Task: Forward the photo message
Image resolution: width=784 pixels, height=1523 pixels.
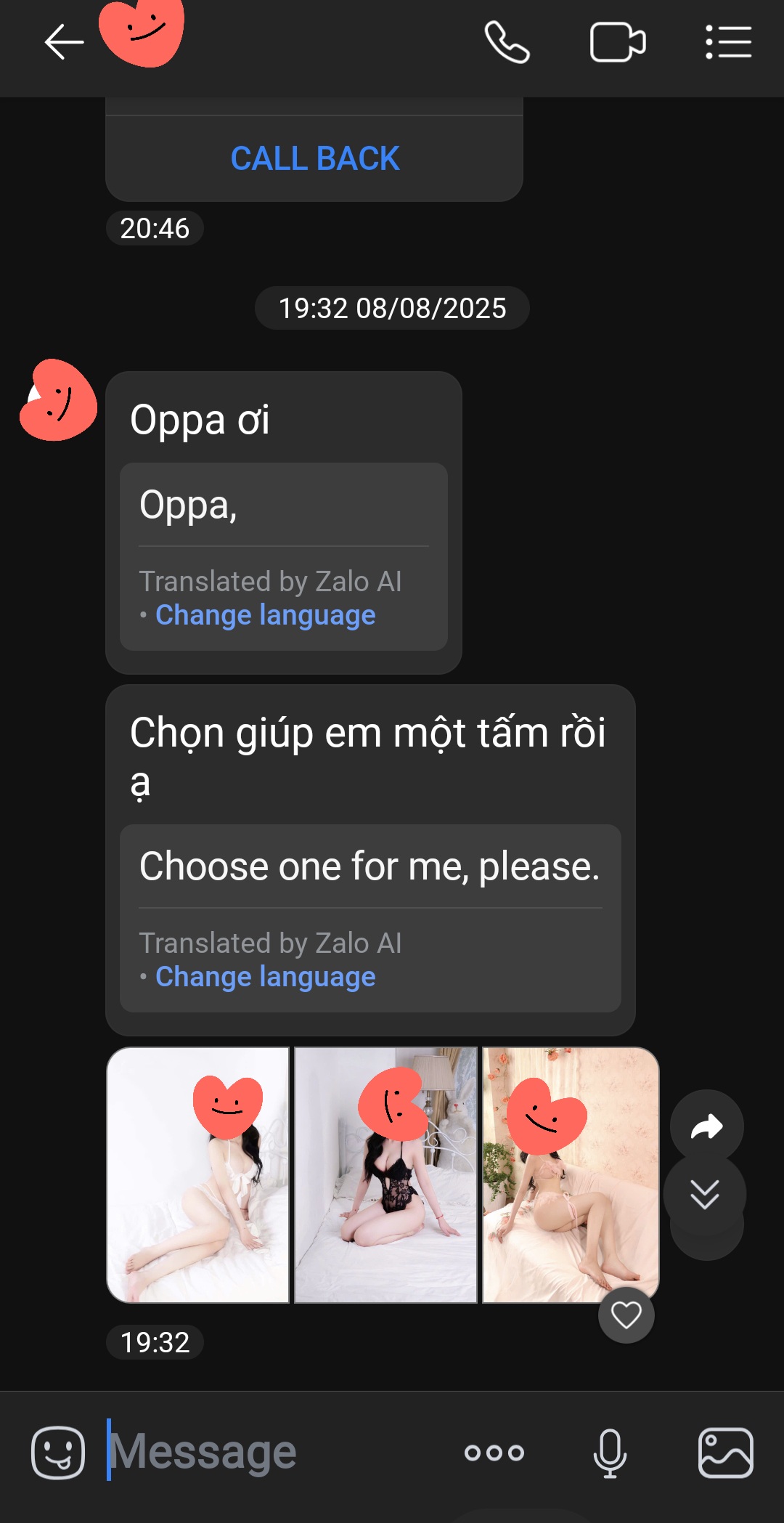Action: (706, 1126)
